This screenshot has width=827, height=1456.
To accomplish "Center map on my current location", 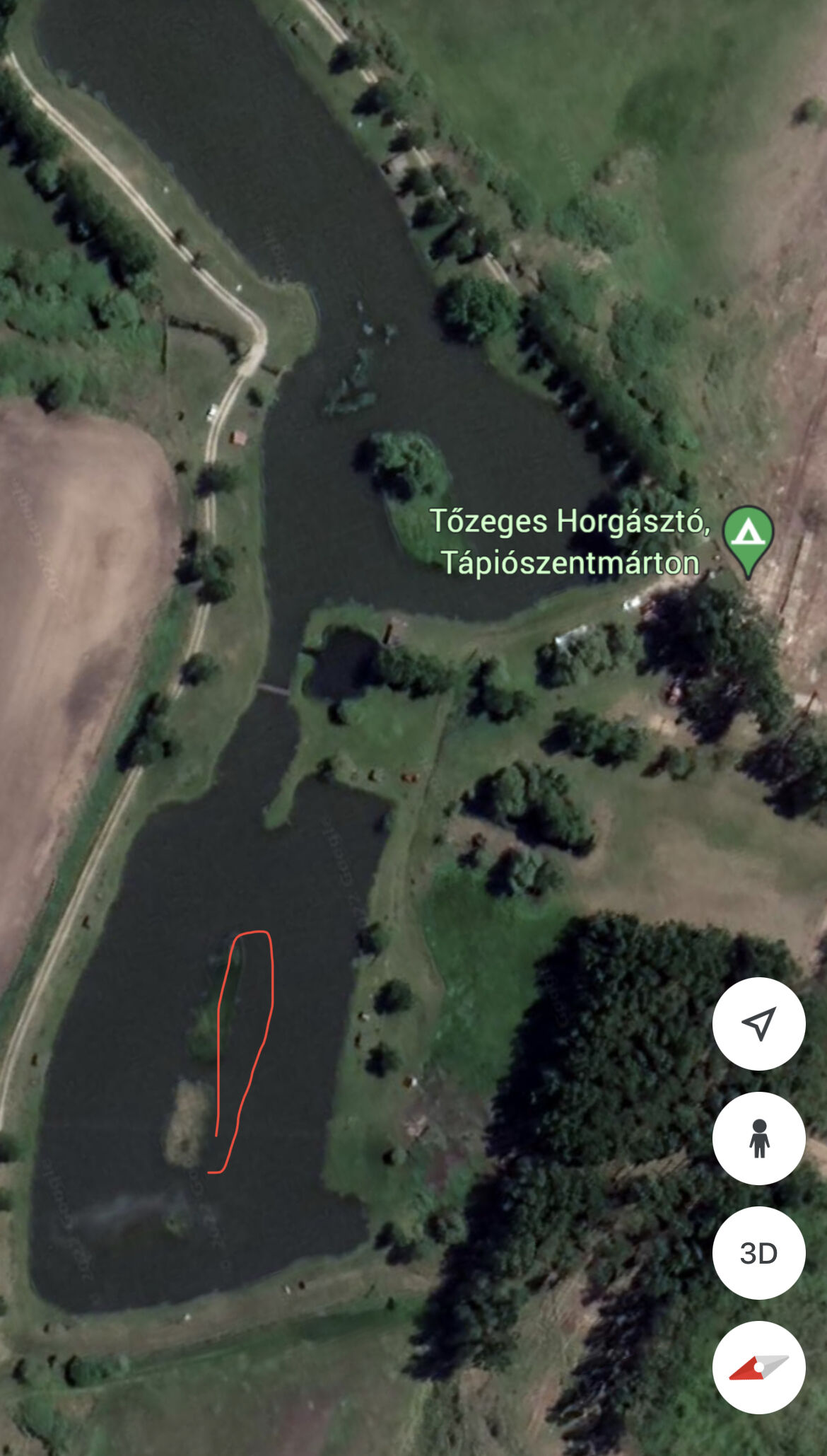I will [758, 1023].
